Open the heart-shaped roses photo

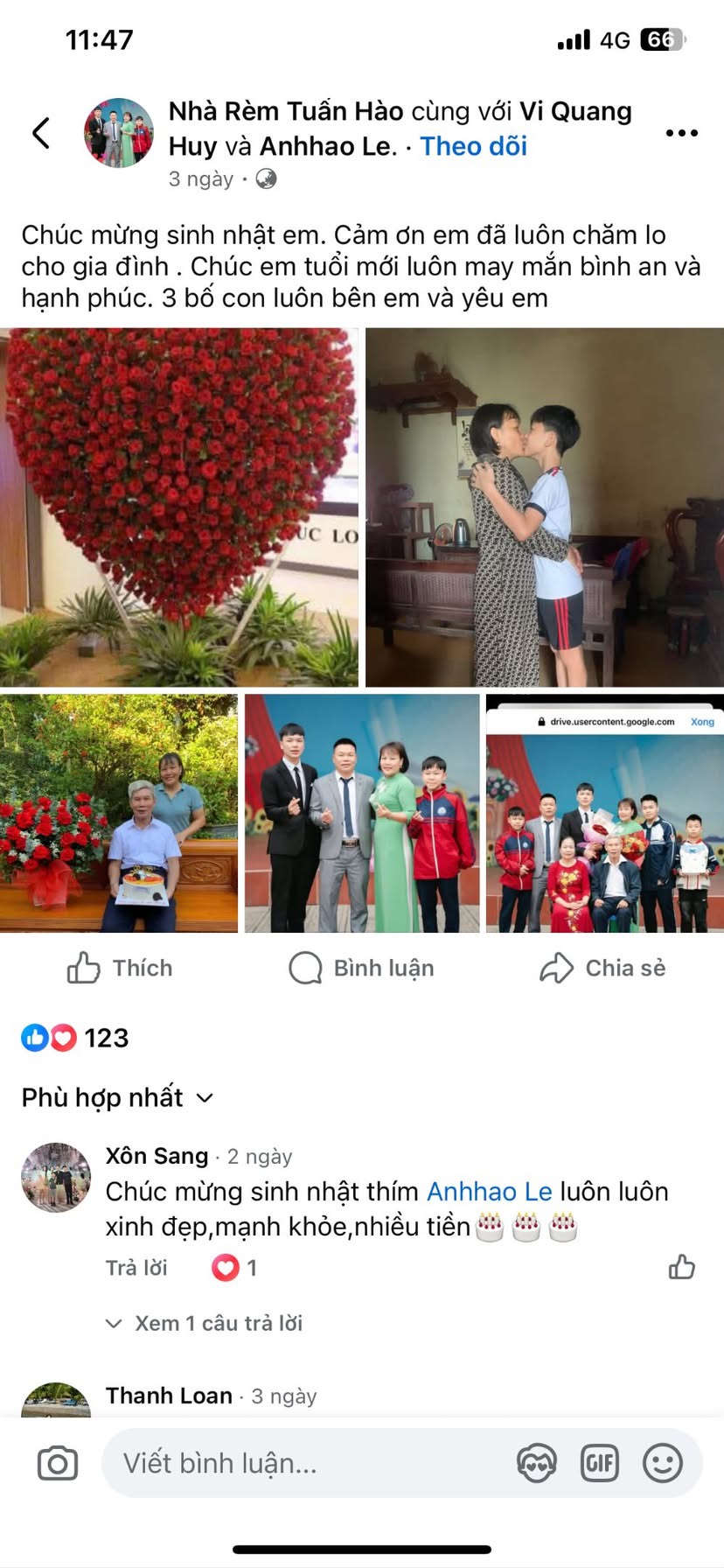[179, 507]
